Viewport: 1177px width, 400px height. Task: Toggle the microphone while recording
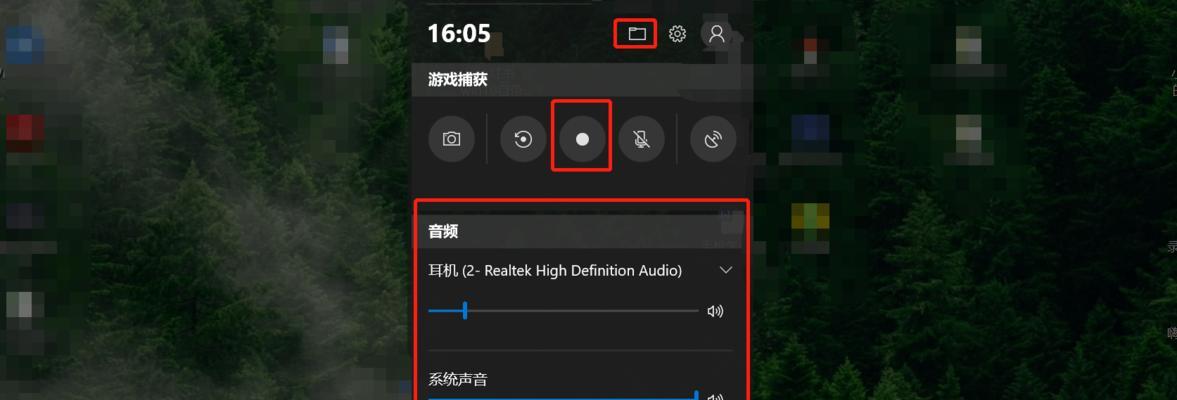pos(641,139)
